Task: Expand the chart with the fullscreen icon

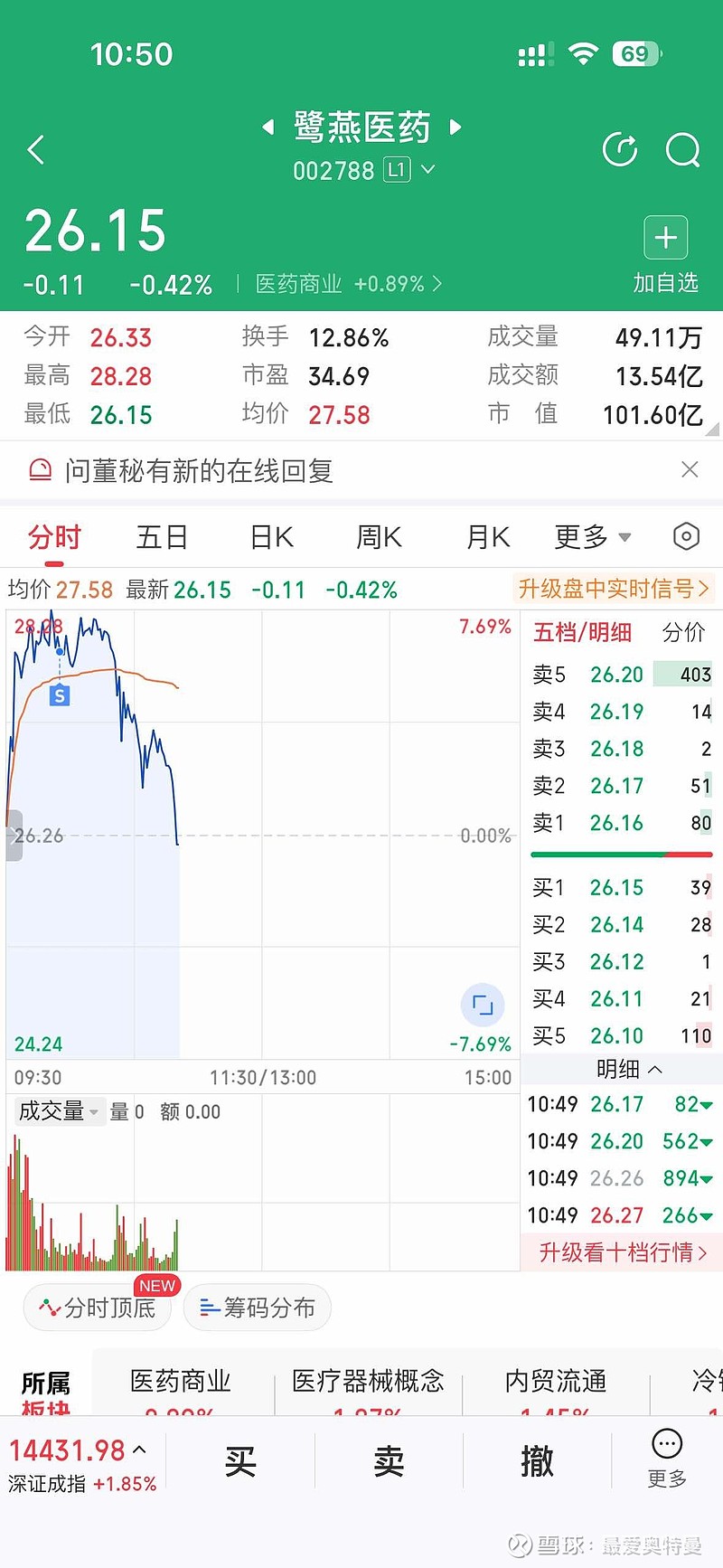Action: [x=483, y=1004]
